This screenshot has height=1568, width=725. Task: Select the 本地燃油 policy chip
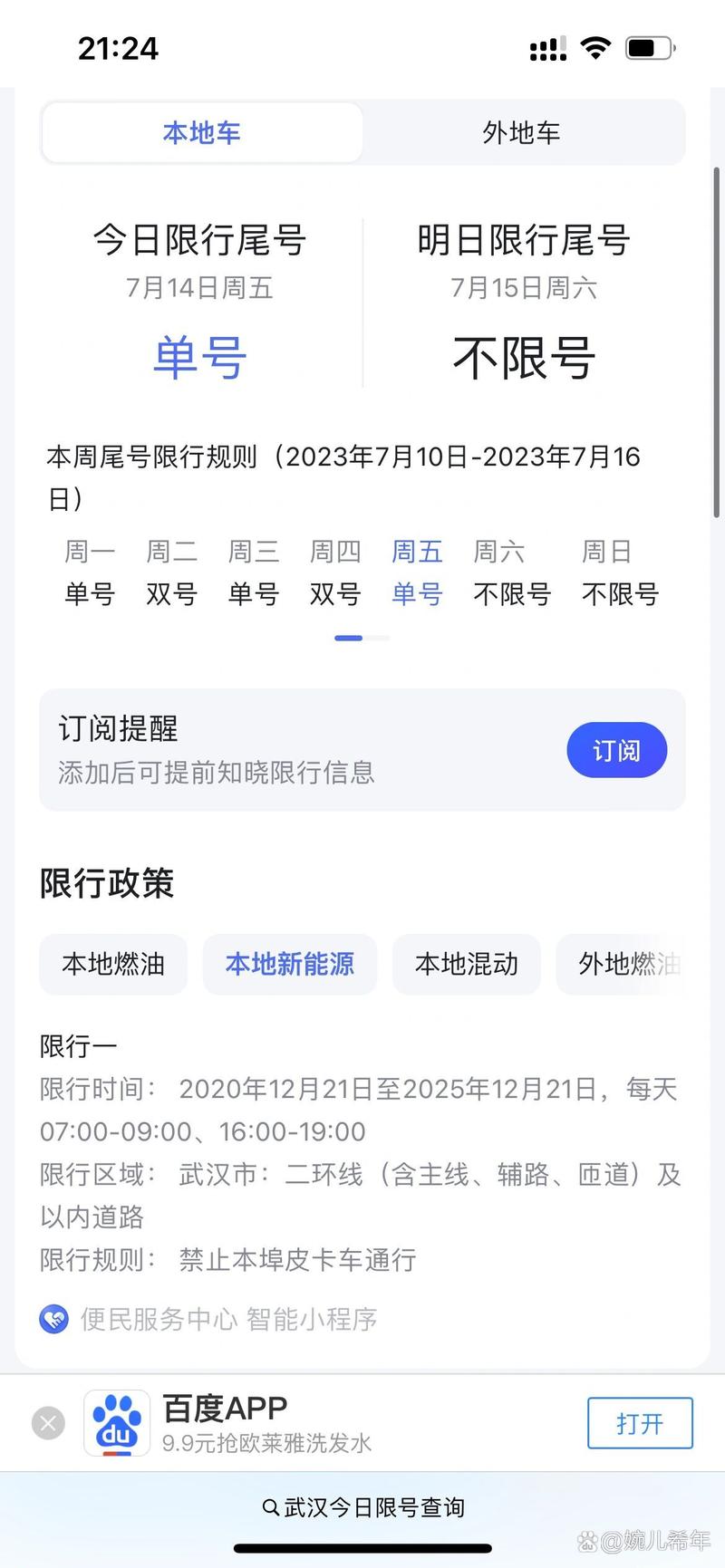click(113, 964)
